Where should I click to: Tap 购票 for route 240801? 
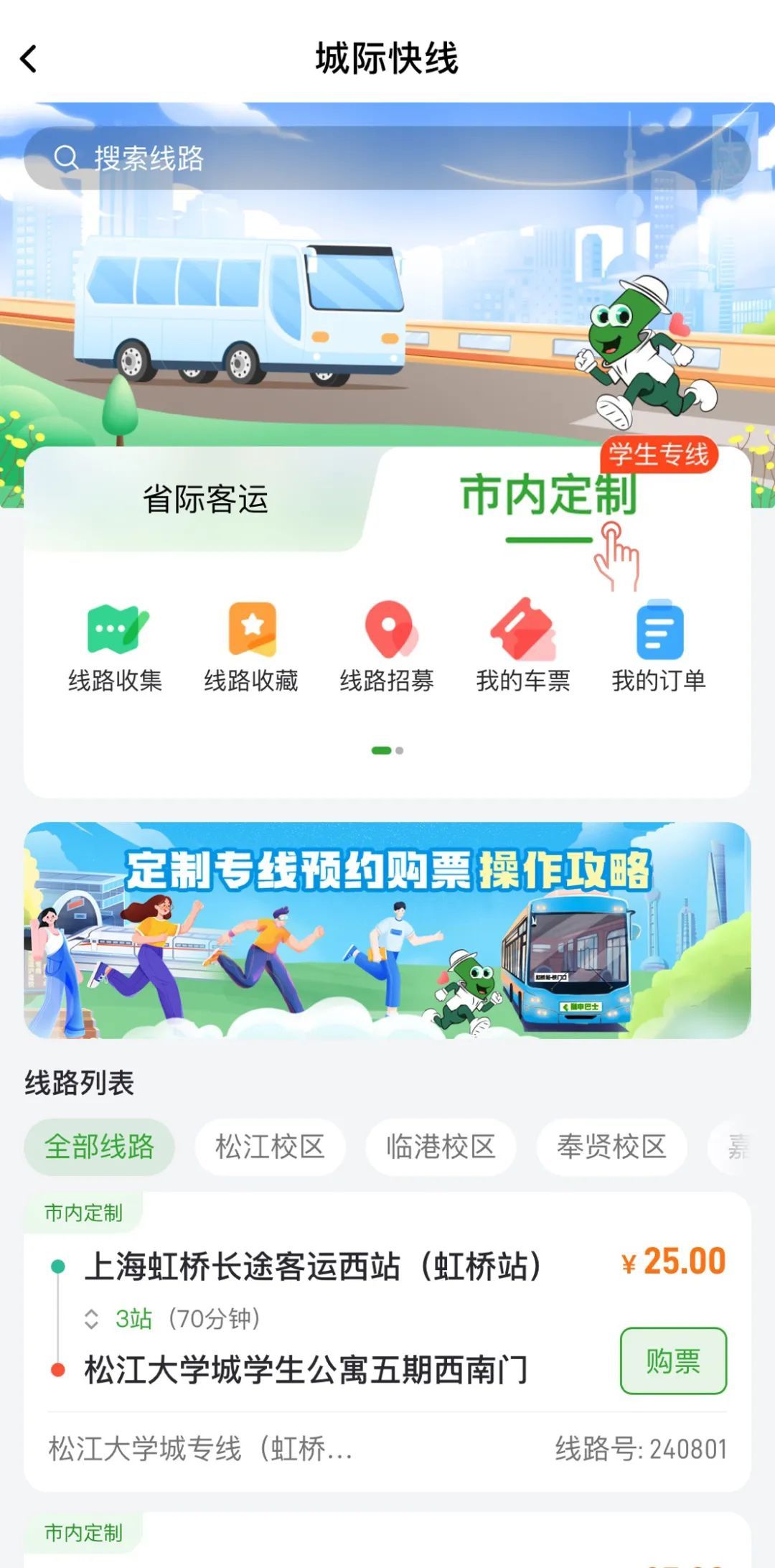(x=673, y=1361)
